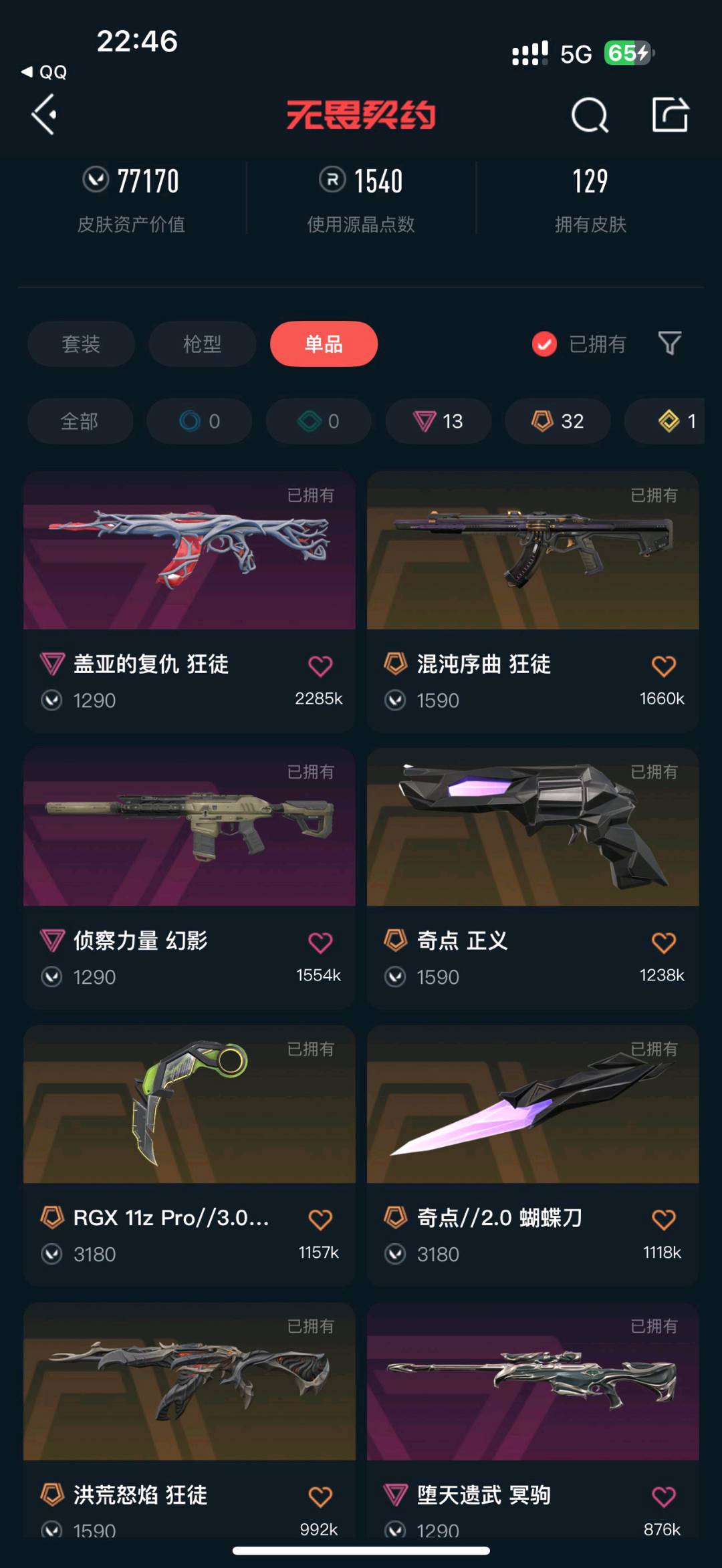Screen dimensions: 722x1568
Task: Select the 全部 rarity chip
Action: click(80, 421)
